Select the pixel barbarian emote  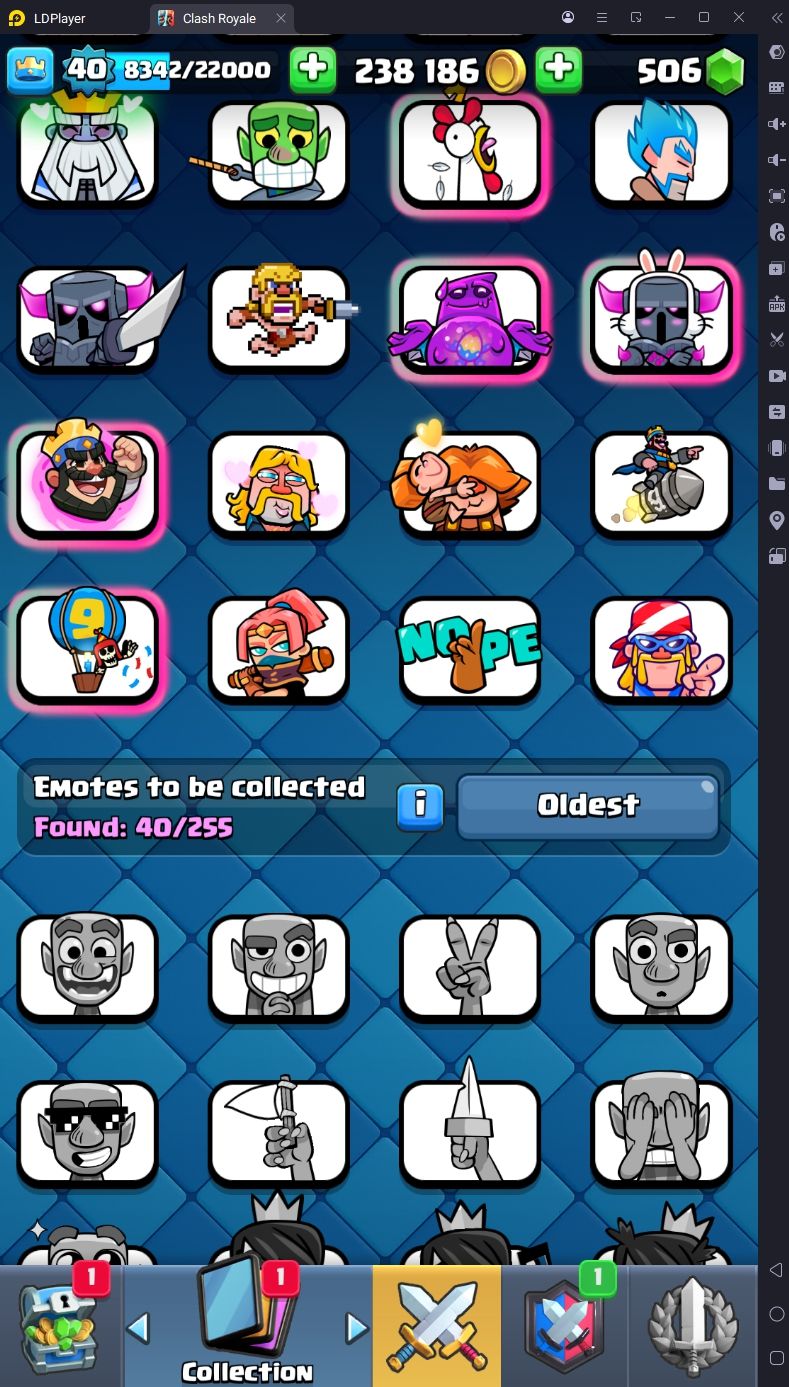point(280,318)
